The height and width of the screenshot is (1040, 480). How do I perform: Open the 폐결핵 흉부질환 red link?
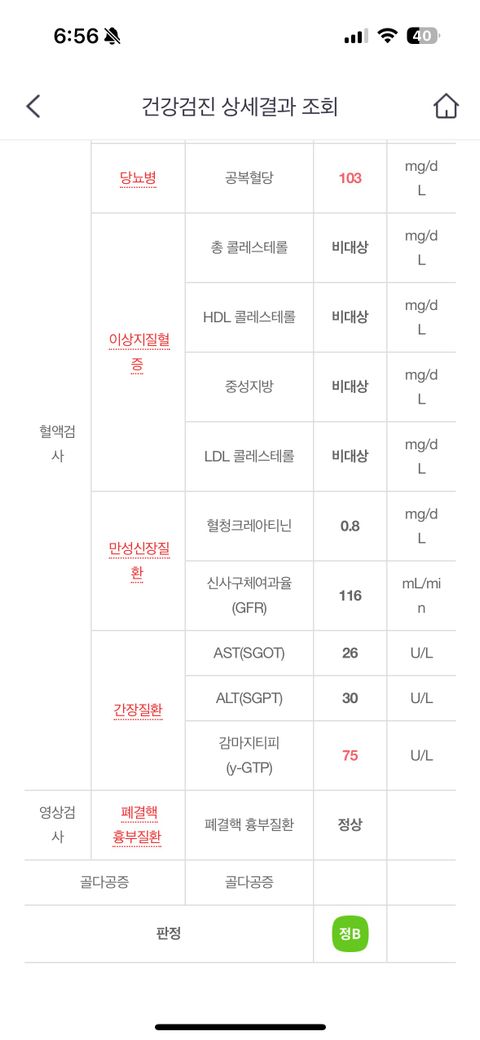[138, 825]
